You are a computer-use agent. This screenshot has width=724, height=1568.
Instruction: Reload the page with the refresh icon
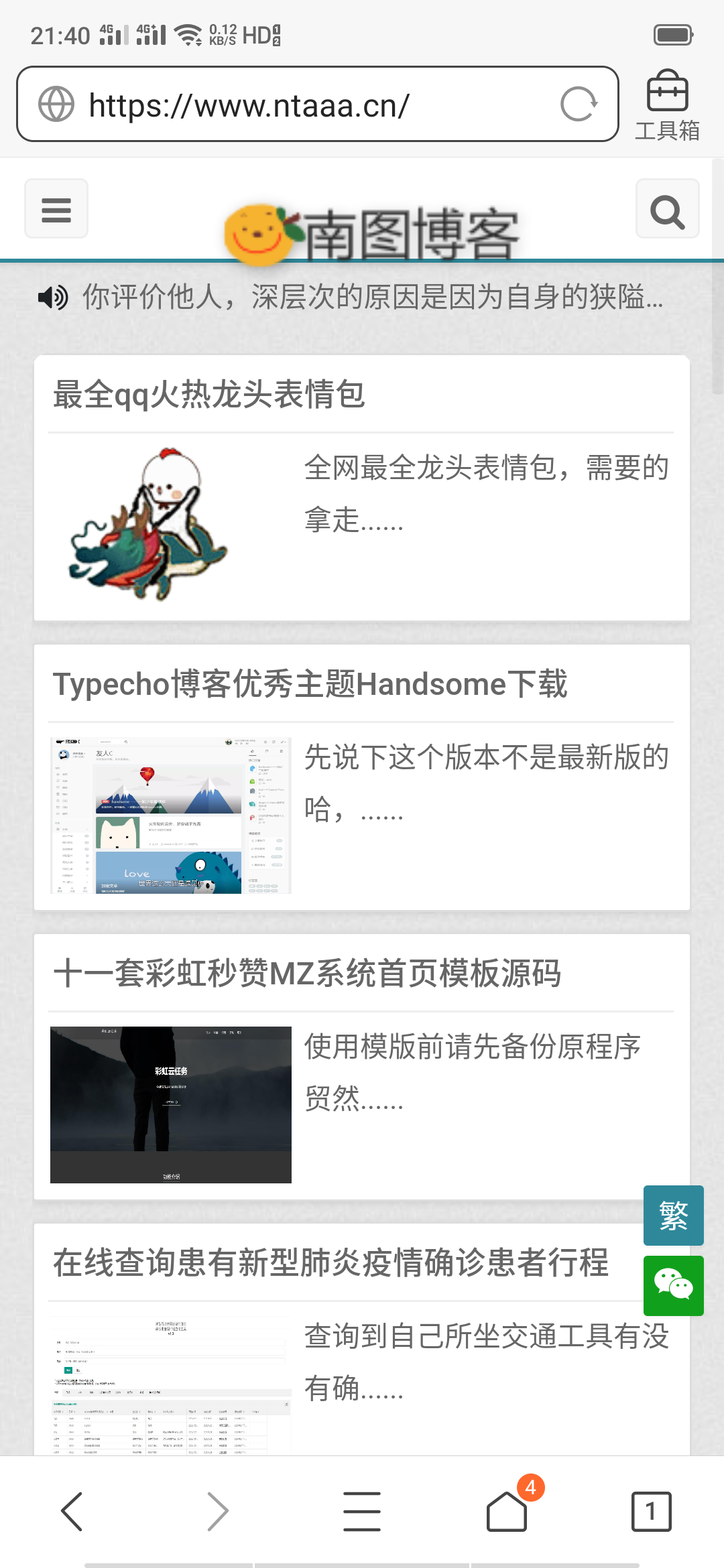[x=578, y=105]
